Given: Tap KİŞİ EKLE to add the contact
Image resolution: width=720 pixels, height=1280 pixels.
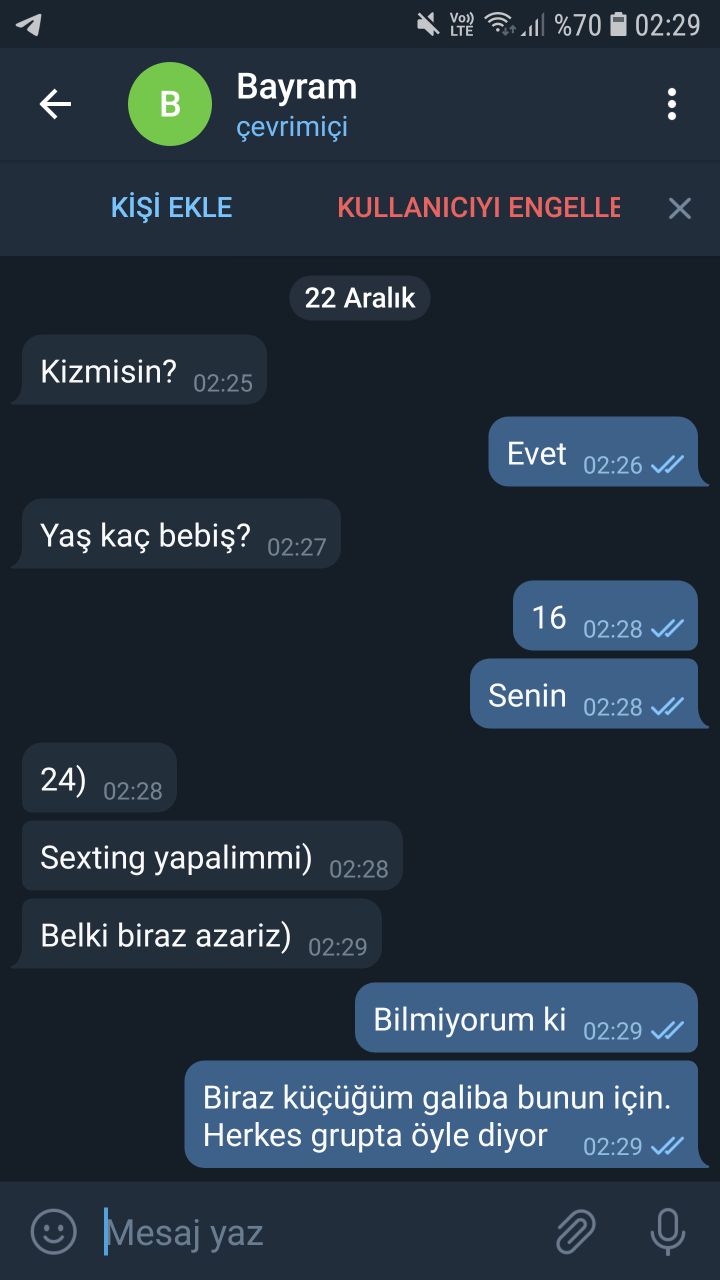Looking at the screenshot, I should coord(171,208).
